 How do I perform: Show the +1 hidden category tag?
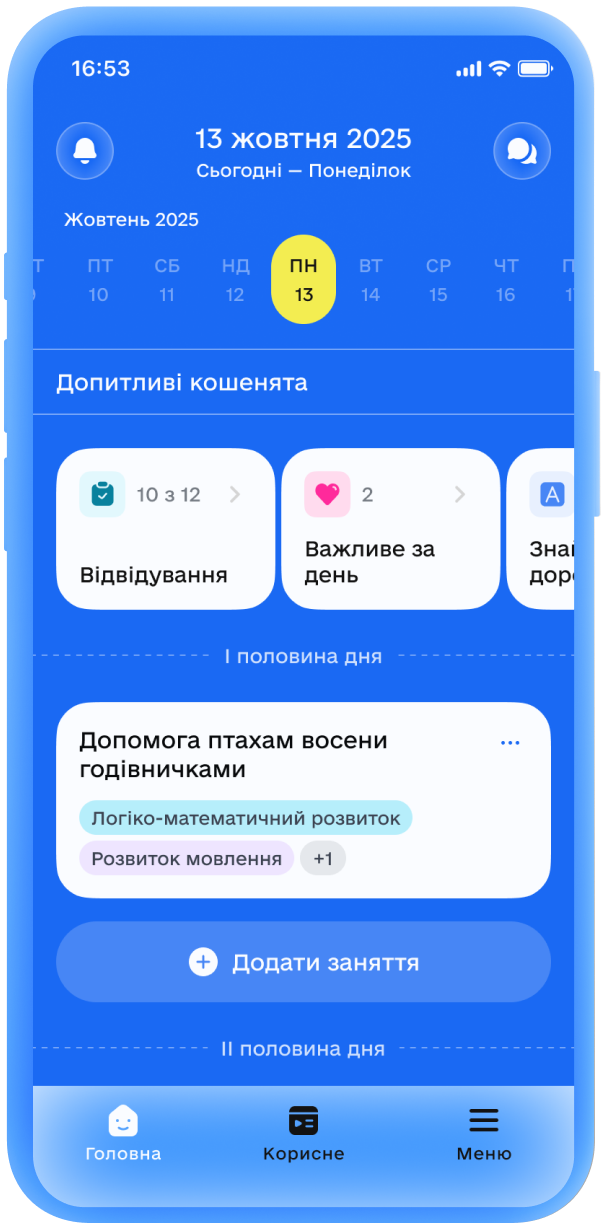(323, 859)
